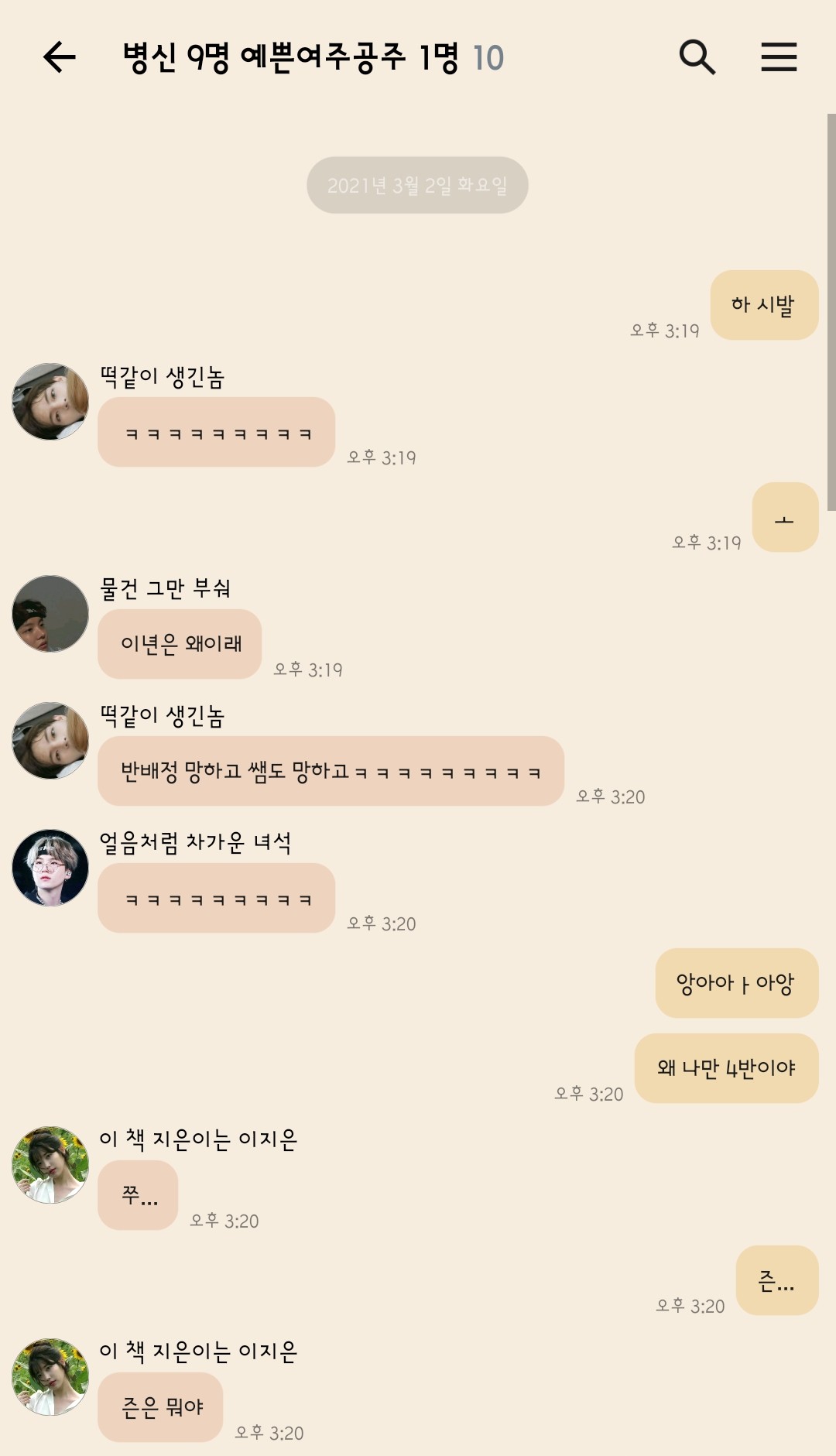Open the chat room hamburger menu

[778, 57]
